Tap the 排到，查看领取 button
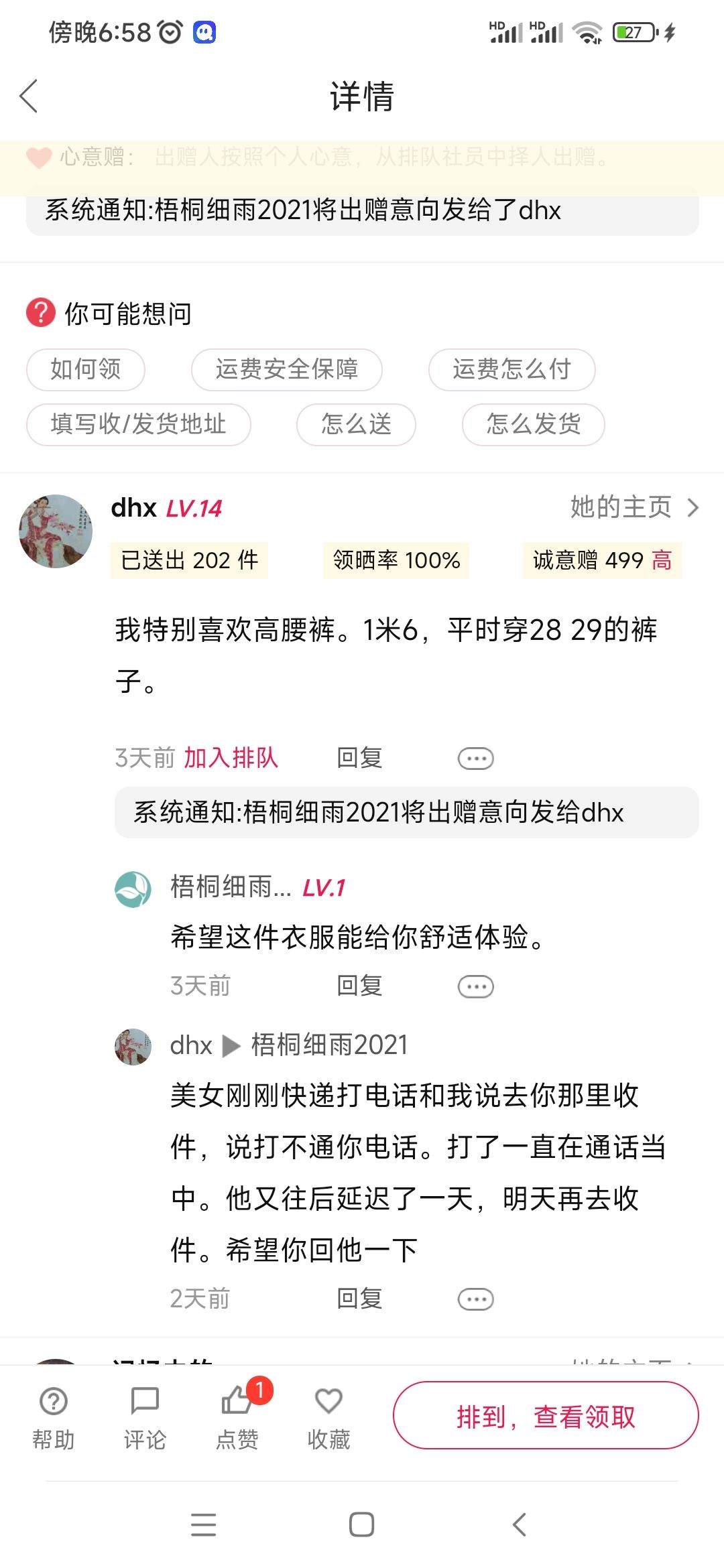The width and height of the screenshot is (724, 1568). [546, 1415]
